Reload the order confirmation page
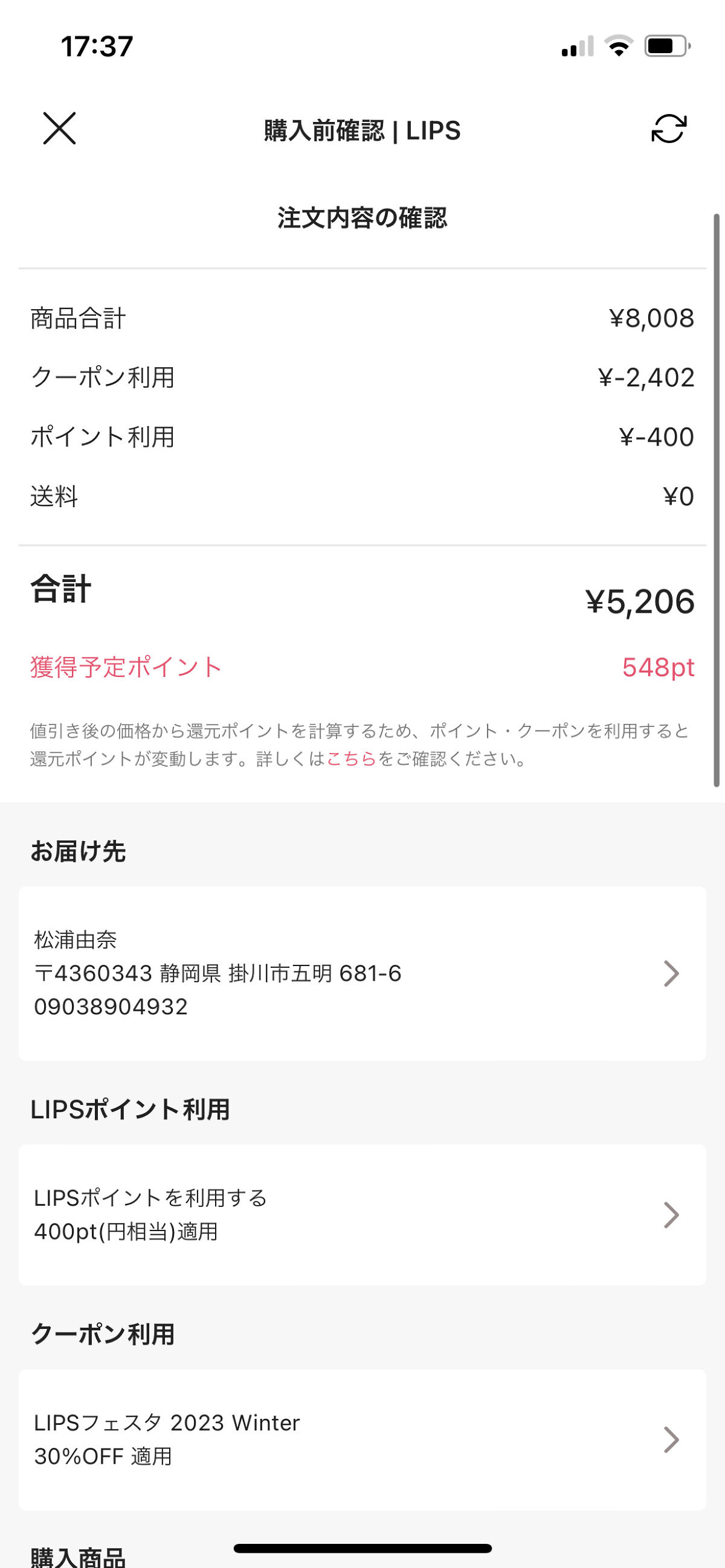725x1568 pixels. point(668,130)
